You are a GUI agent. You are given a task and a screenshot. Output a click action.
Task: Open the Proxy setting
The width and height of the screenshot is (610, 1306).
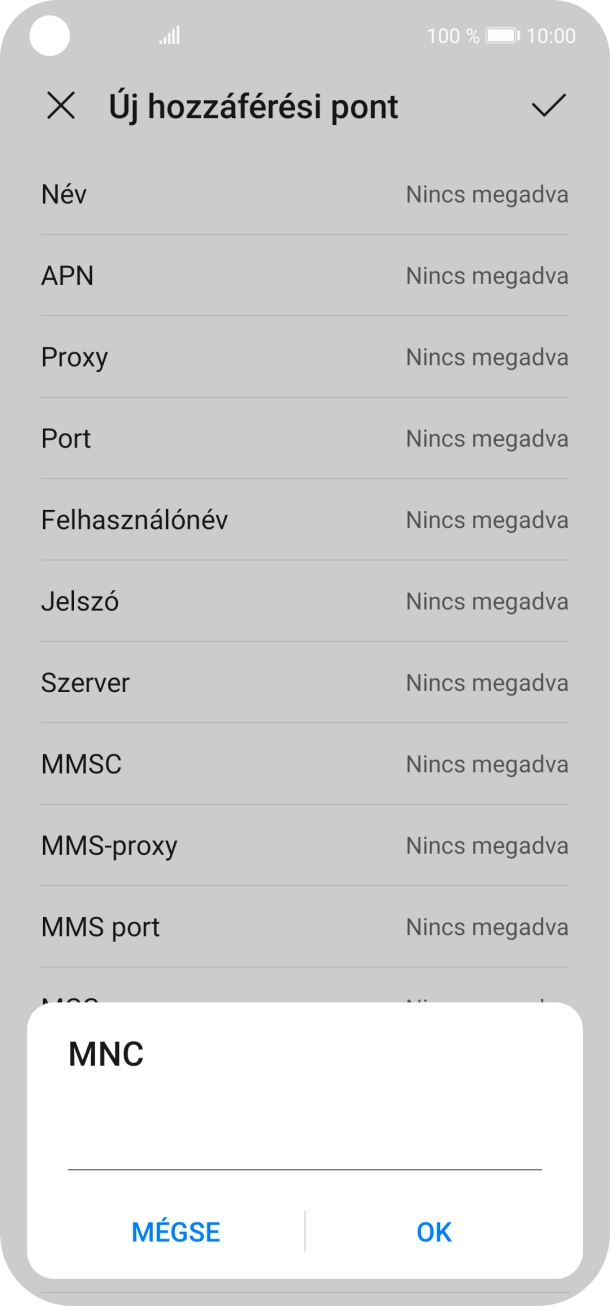304,357
